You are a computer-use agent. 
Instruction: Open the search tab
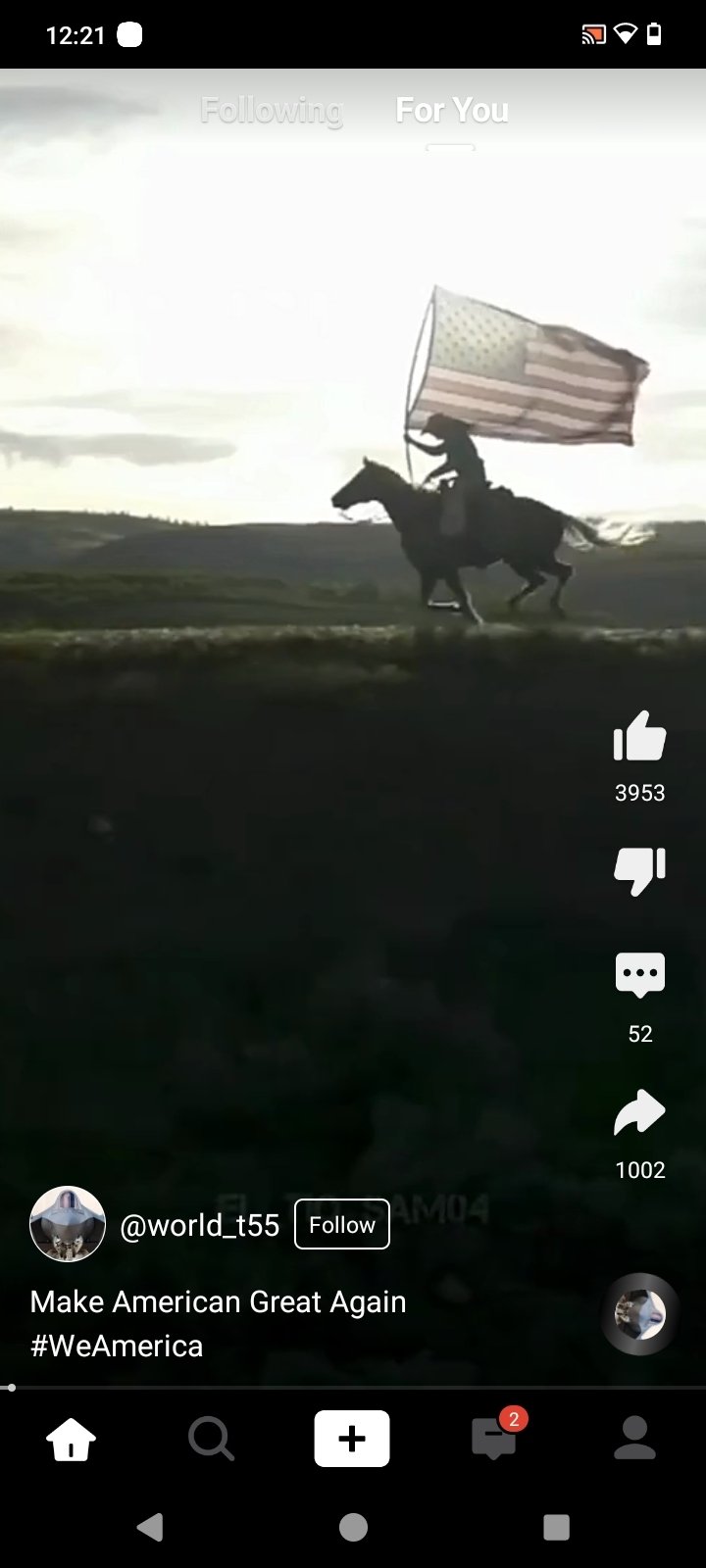click(x=211, y=1440)
